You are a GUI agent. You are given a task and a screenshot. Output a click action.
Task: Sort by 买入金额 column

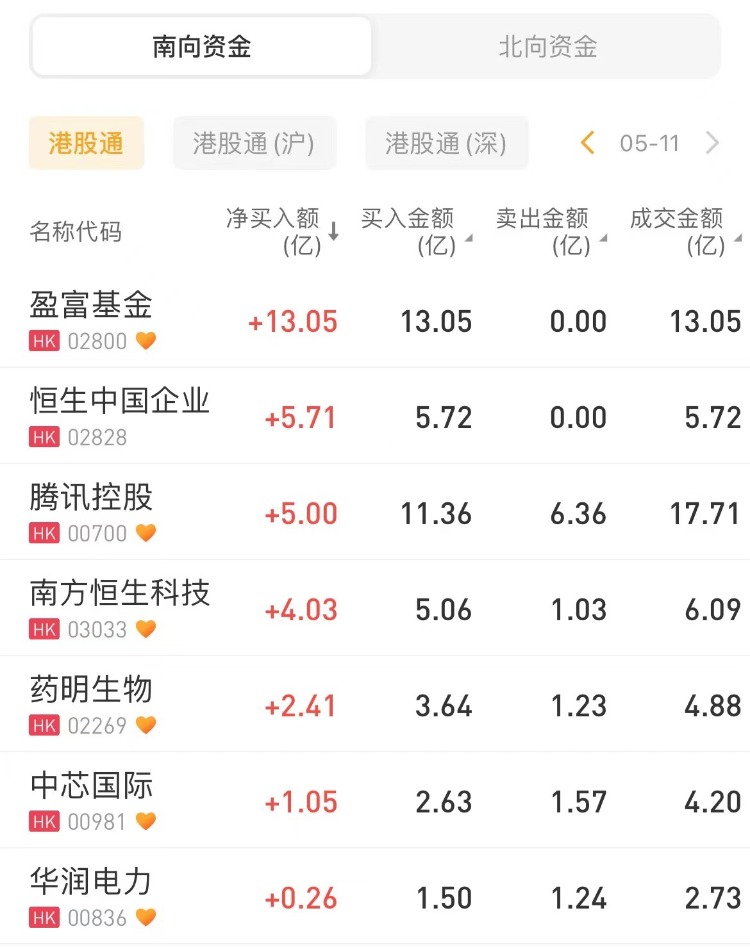point(413,231)
